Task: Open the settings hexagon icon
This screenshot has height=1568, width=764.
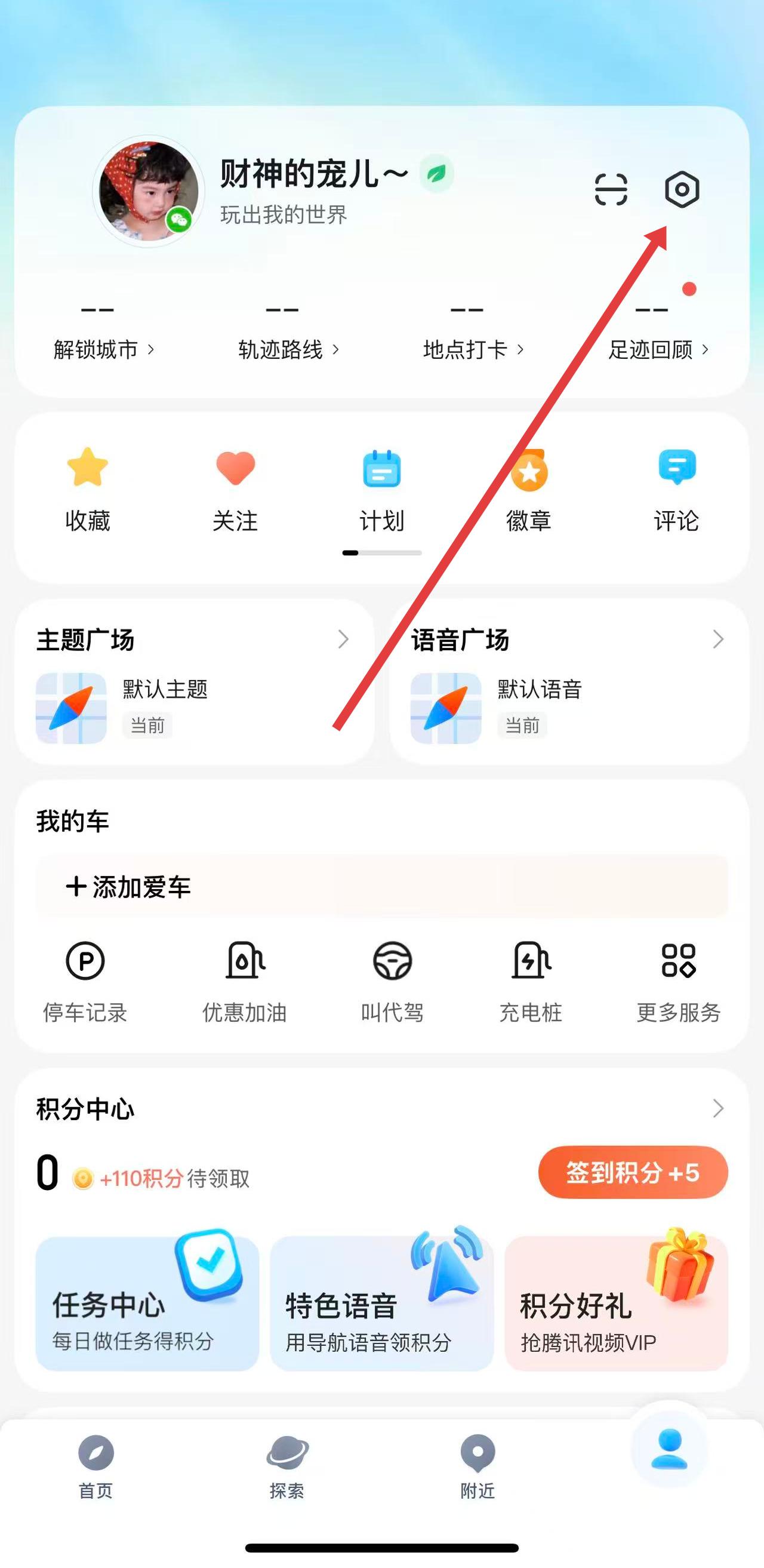Action: pyautogui.click(x=681, y=189)
